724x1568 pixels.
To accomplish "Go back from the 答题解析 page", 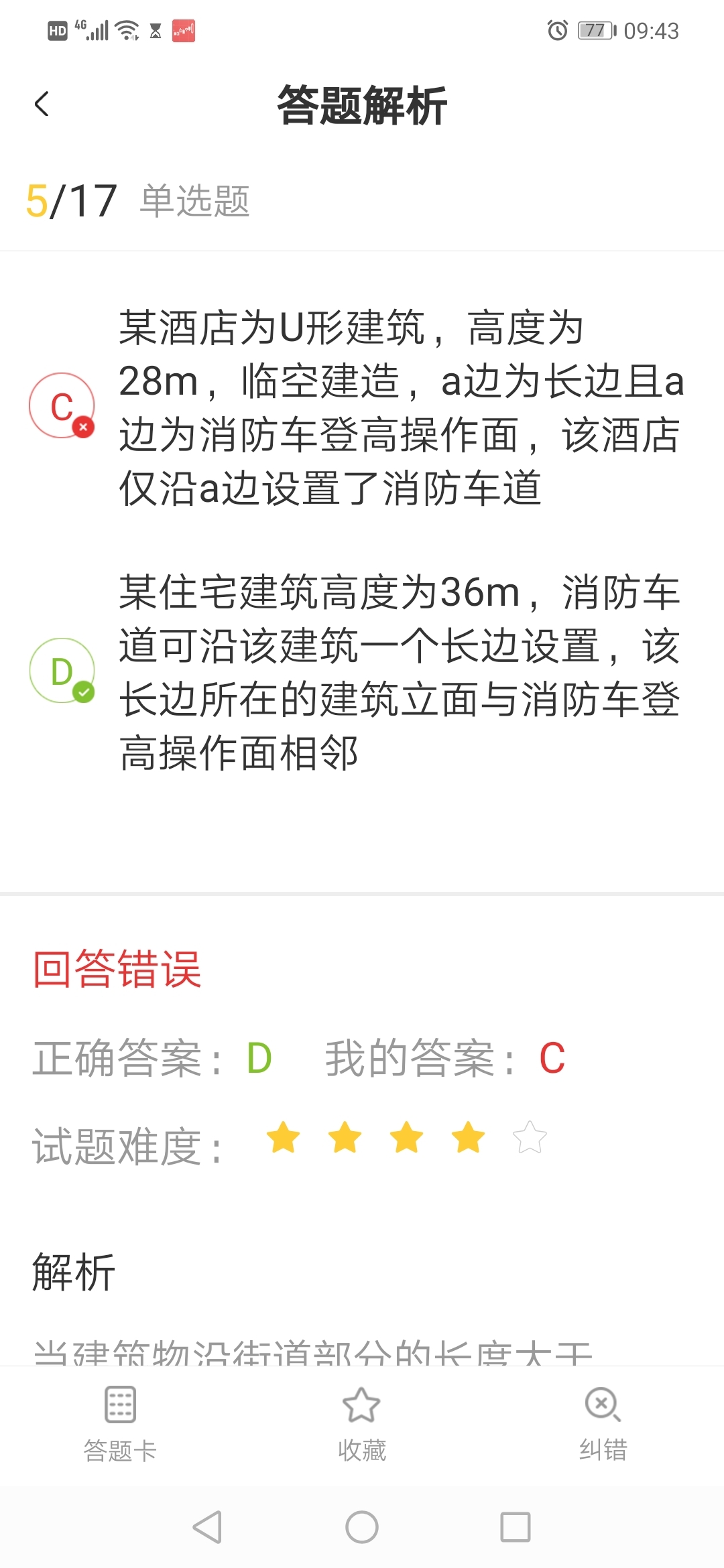I will [42, 105].
